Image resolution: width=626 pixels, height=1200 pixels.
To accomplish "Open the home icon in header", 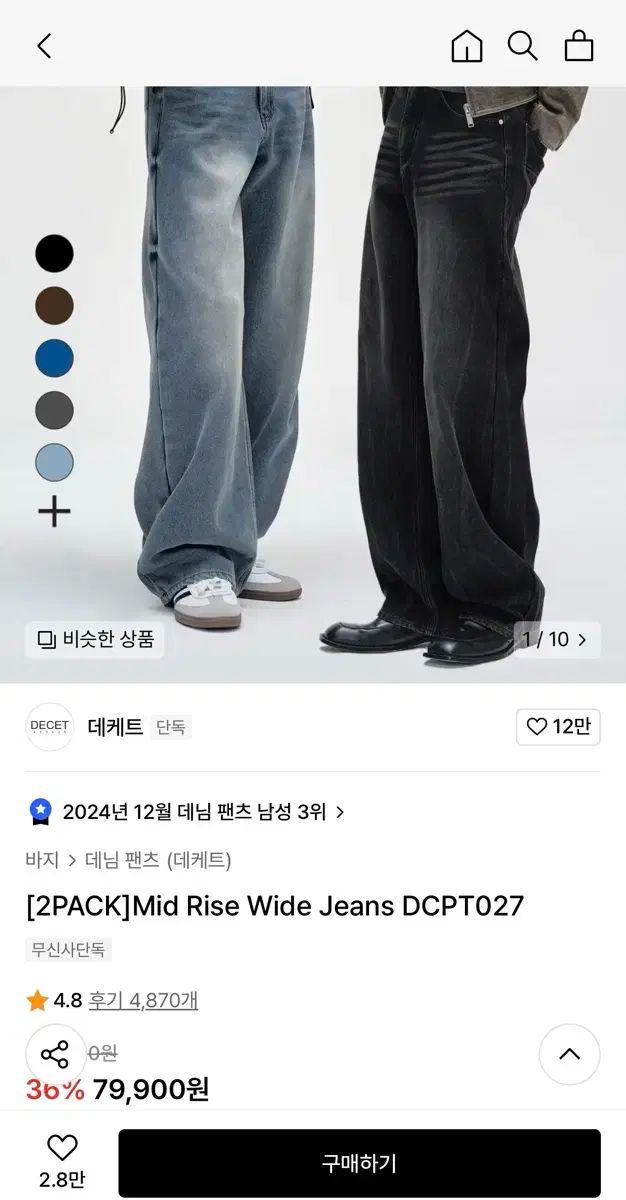I will [466, 45].
